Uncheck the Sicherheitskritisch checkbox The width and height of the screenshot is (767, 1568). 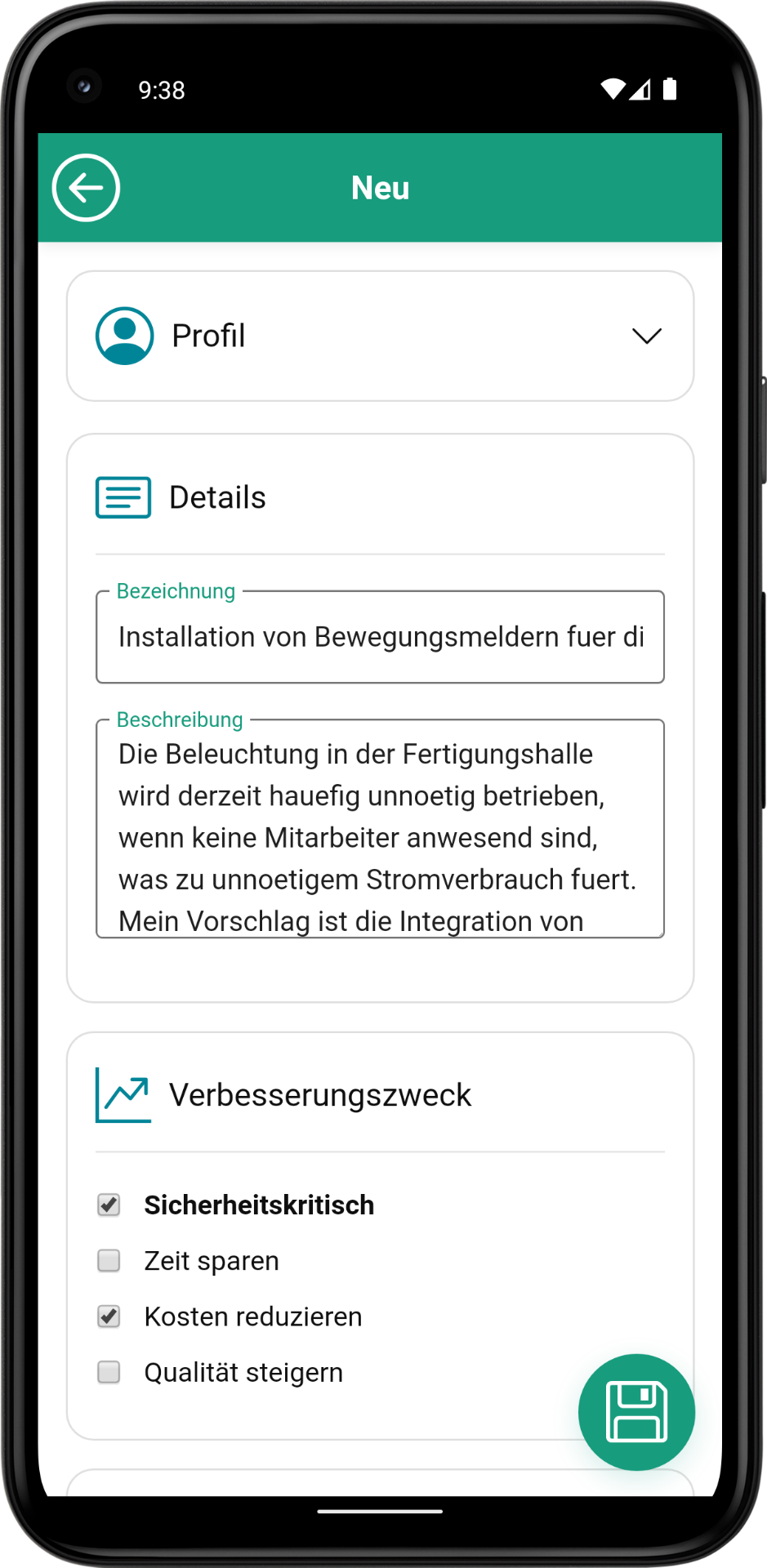click(109, 1205)
